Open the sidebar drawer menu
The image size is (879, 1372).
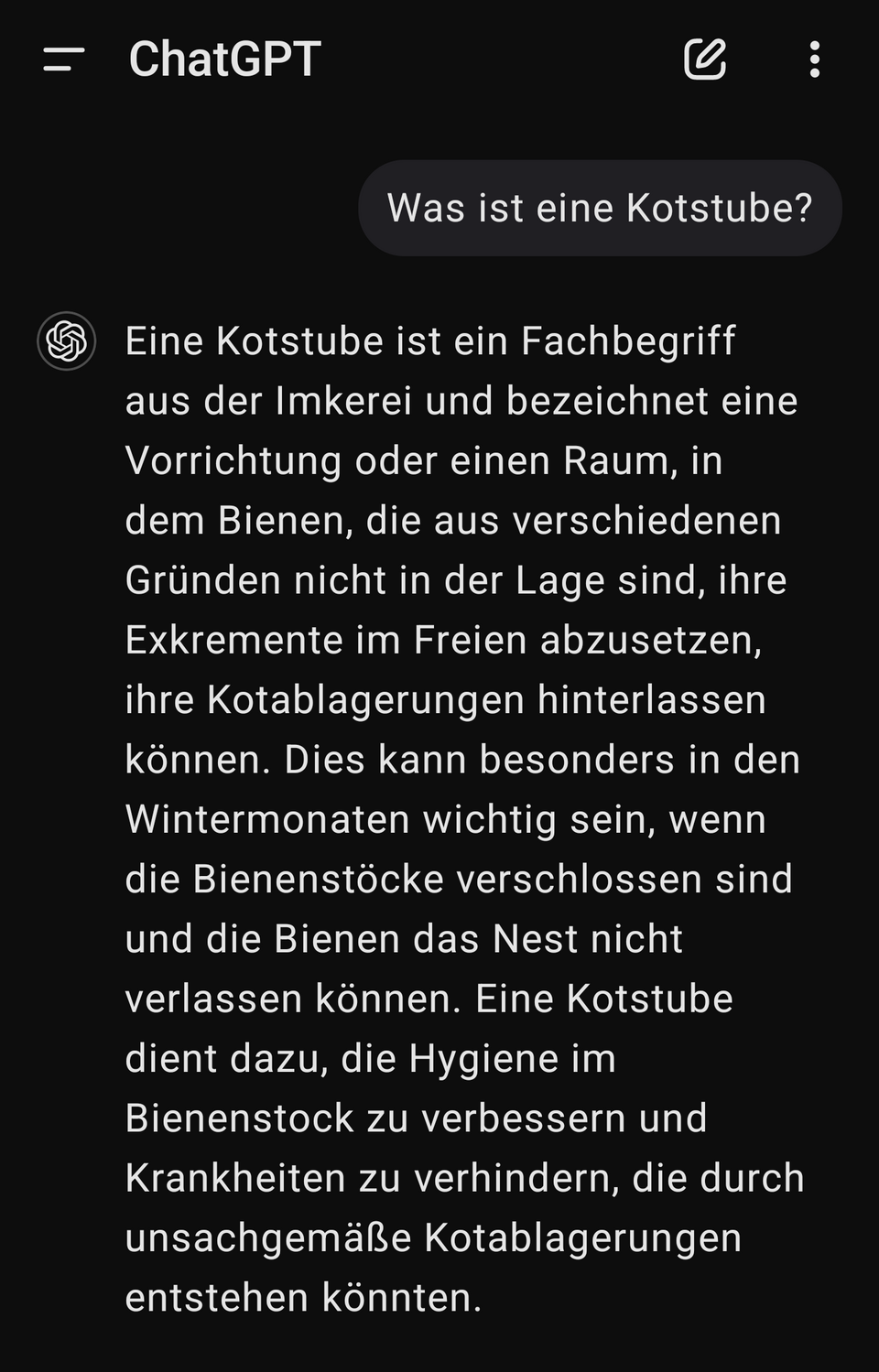63,59
